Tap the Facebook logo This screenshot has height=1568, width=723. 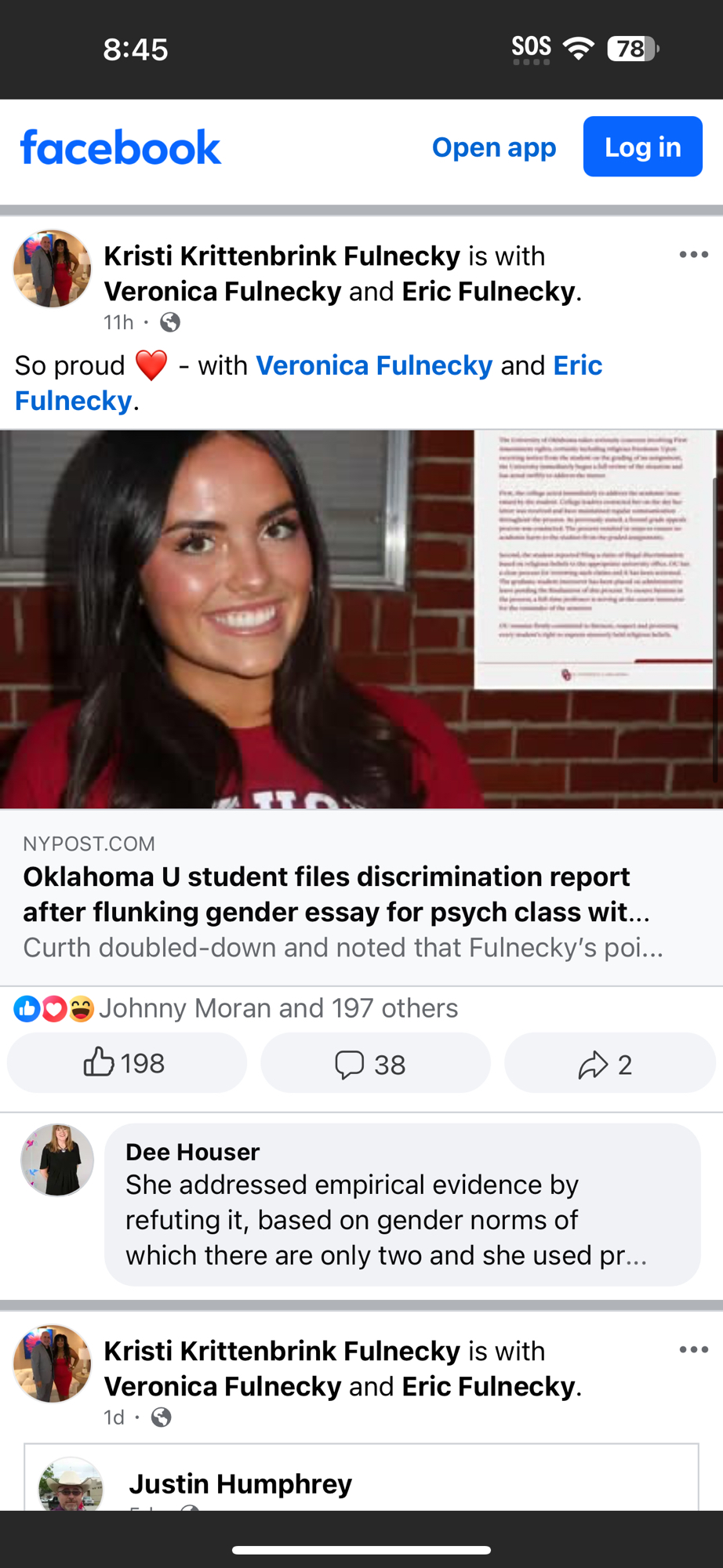tap(121, 147)
